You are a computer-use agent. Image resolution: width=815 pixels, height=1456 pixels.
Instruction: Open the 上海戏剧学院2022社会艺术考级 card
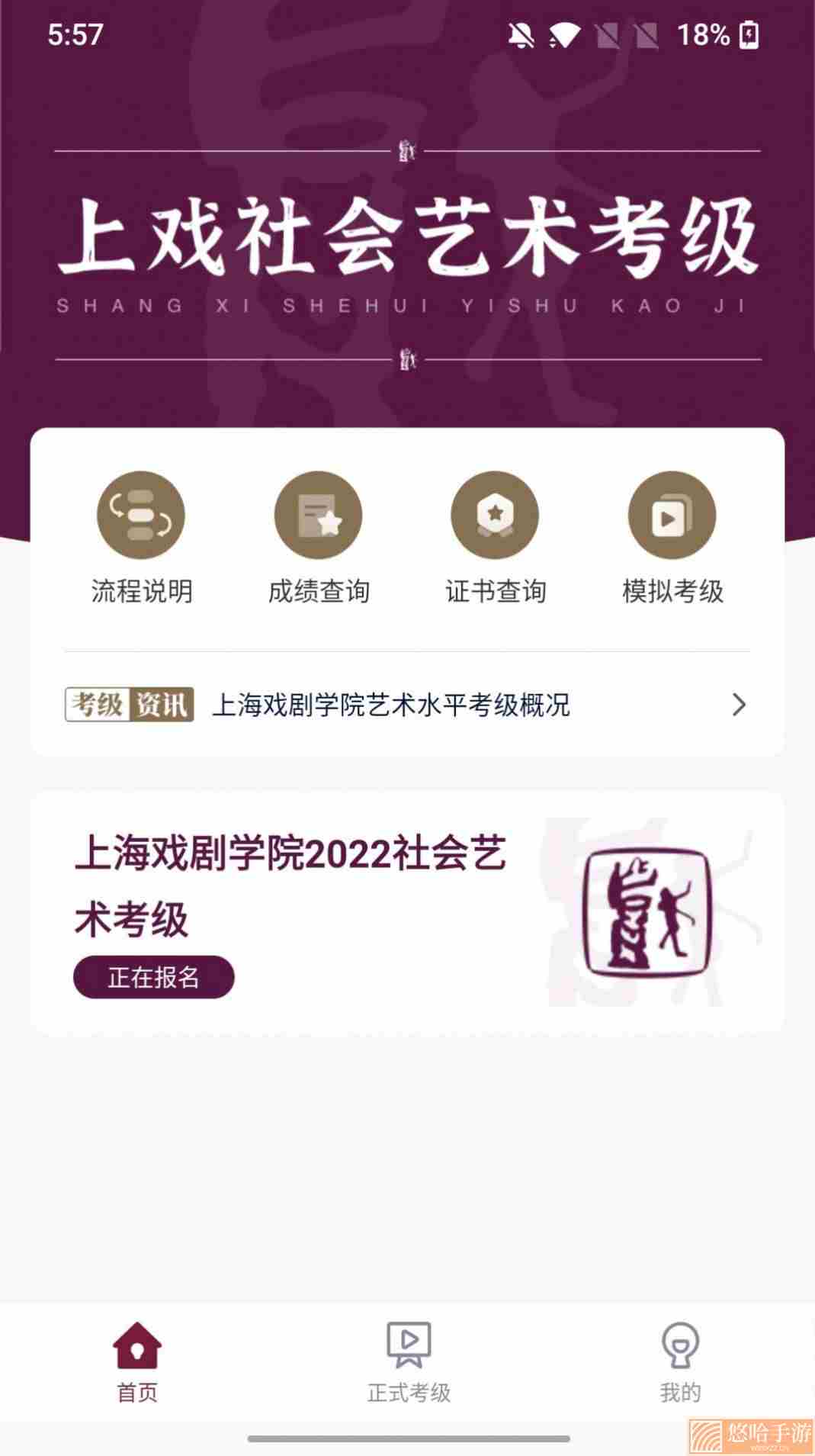pyautogui.click(x=407, y=912)
